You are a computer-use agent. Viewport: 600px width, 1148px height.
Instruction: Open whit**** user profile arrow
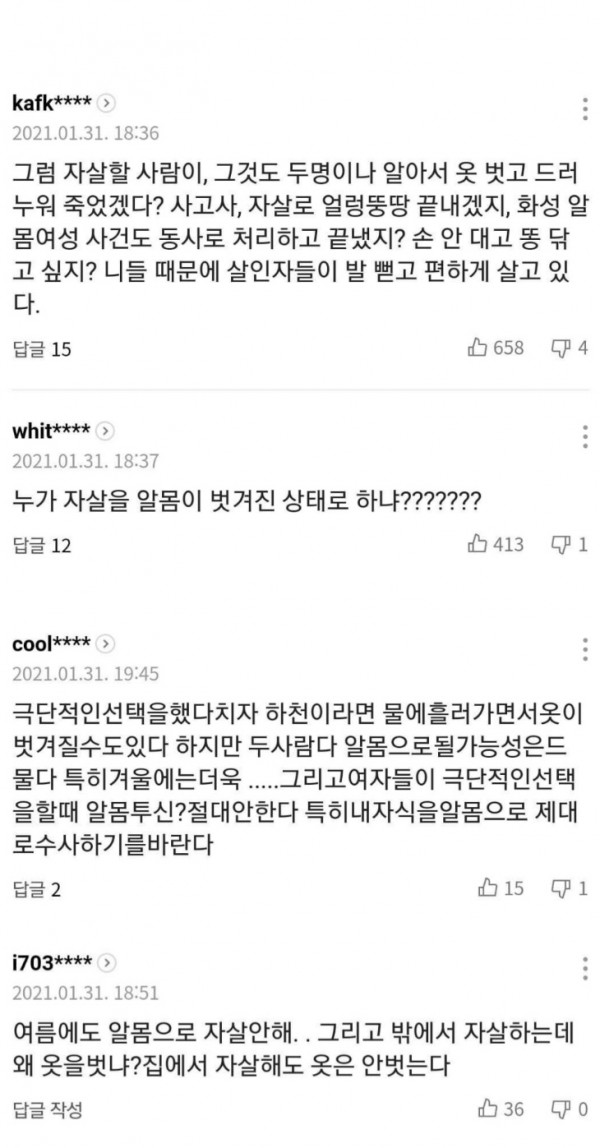tap(106, 431)
